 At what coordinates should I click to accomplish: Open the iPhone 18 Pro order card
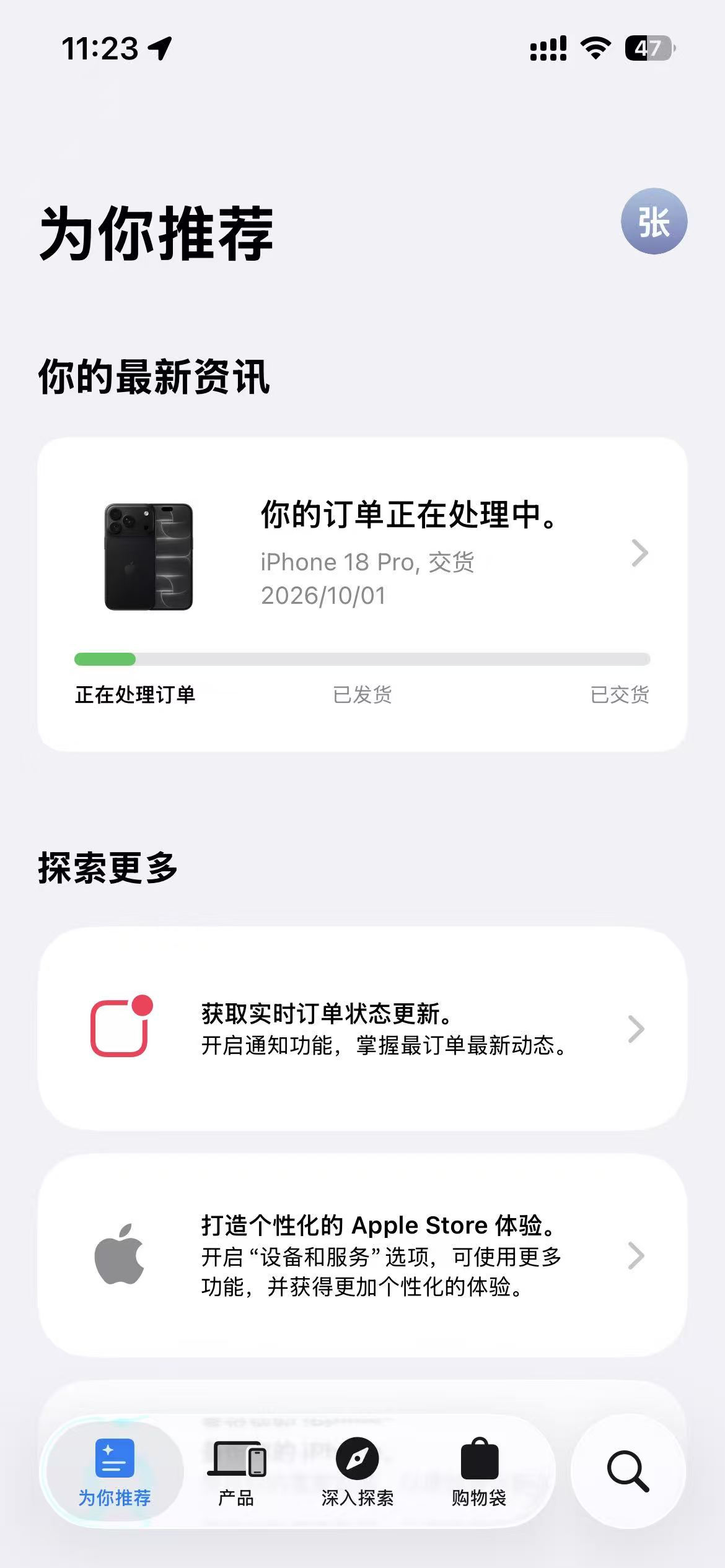[362, 595]
